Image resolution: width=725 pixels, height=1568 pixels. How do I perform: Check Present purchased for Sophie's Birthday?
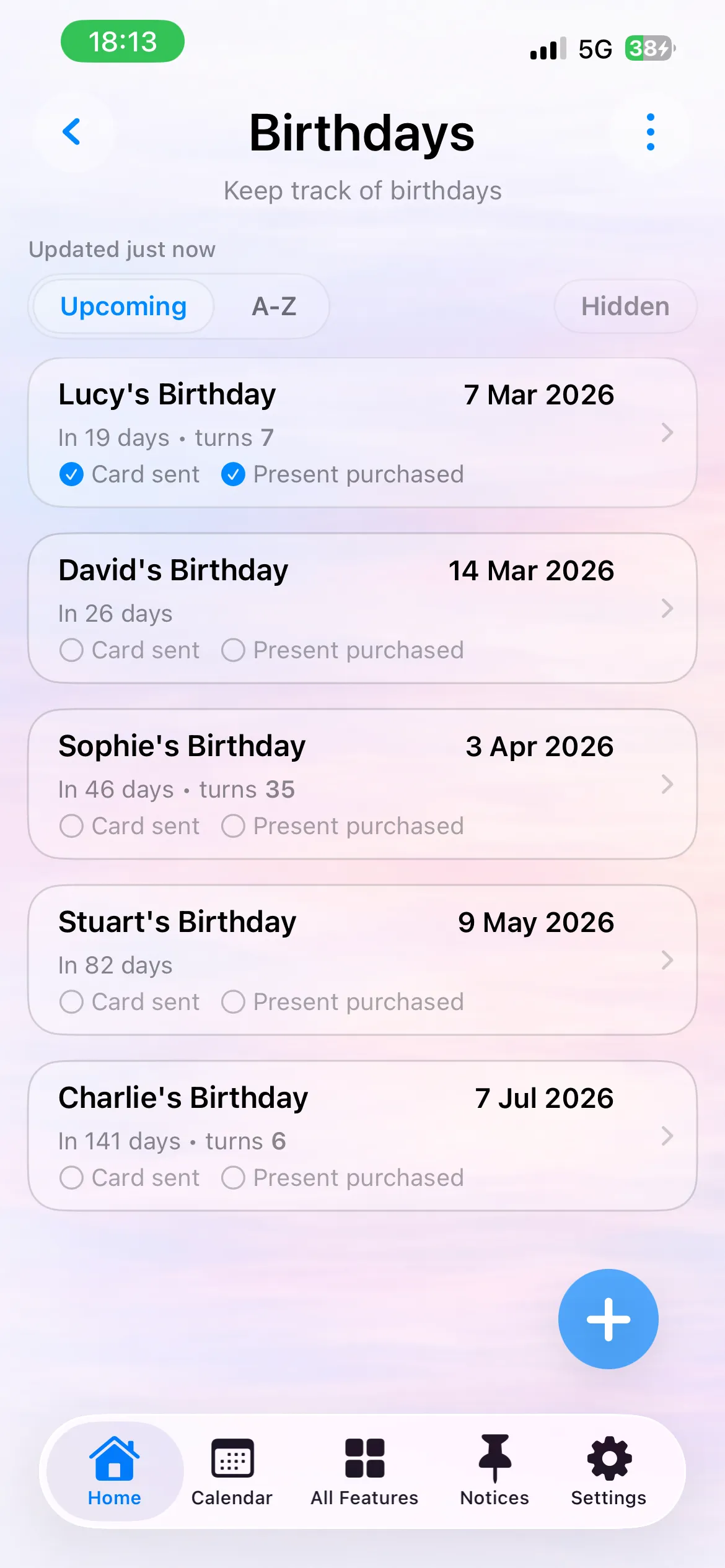point(234,825)
